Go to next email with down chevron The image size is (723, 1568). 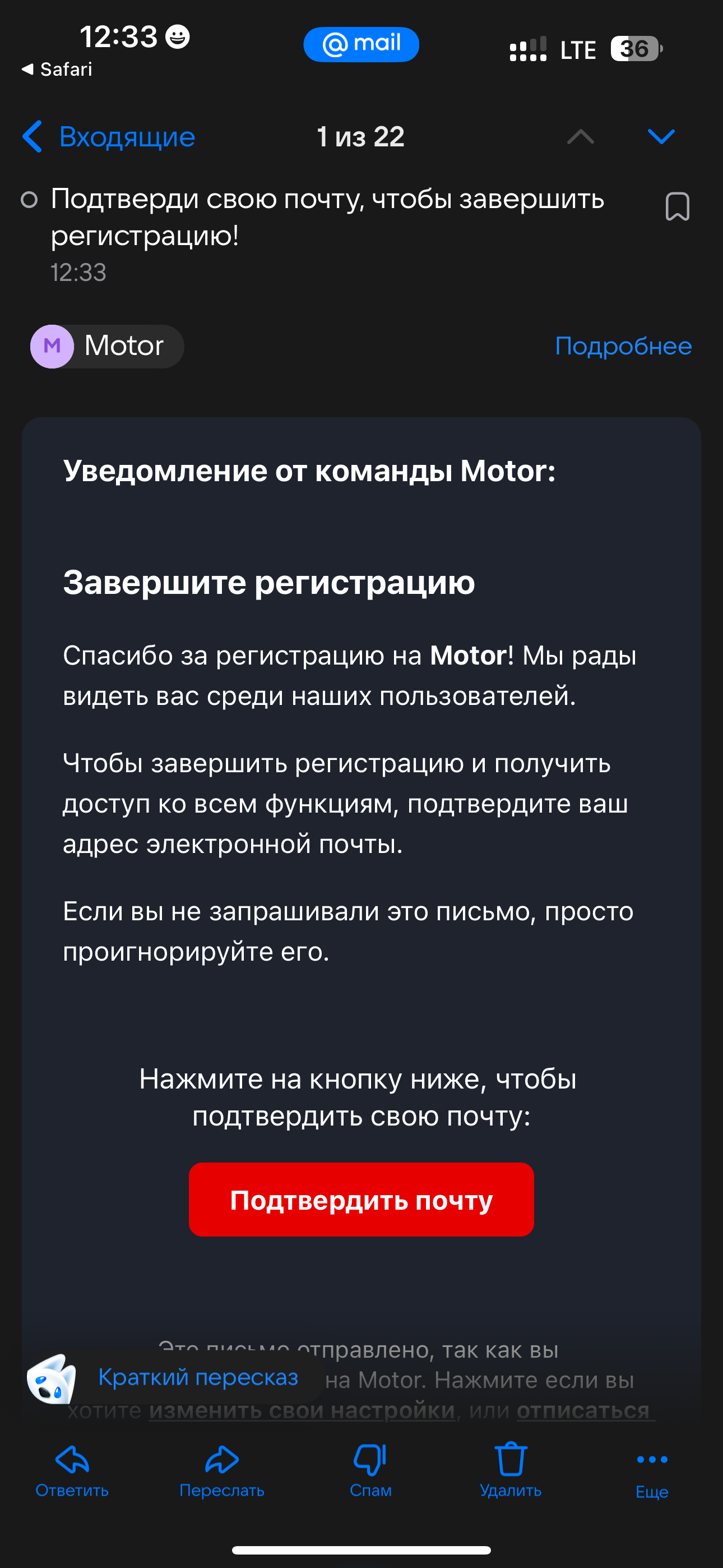tap(661, 136)
